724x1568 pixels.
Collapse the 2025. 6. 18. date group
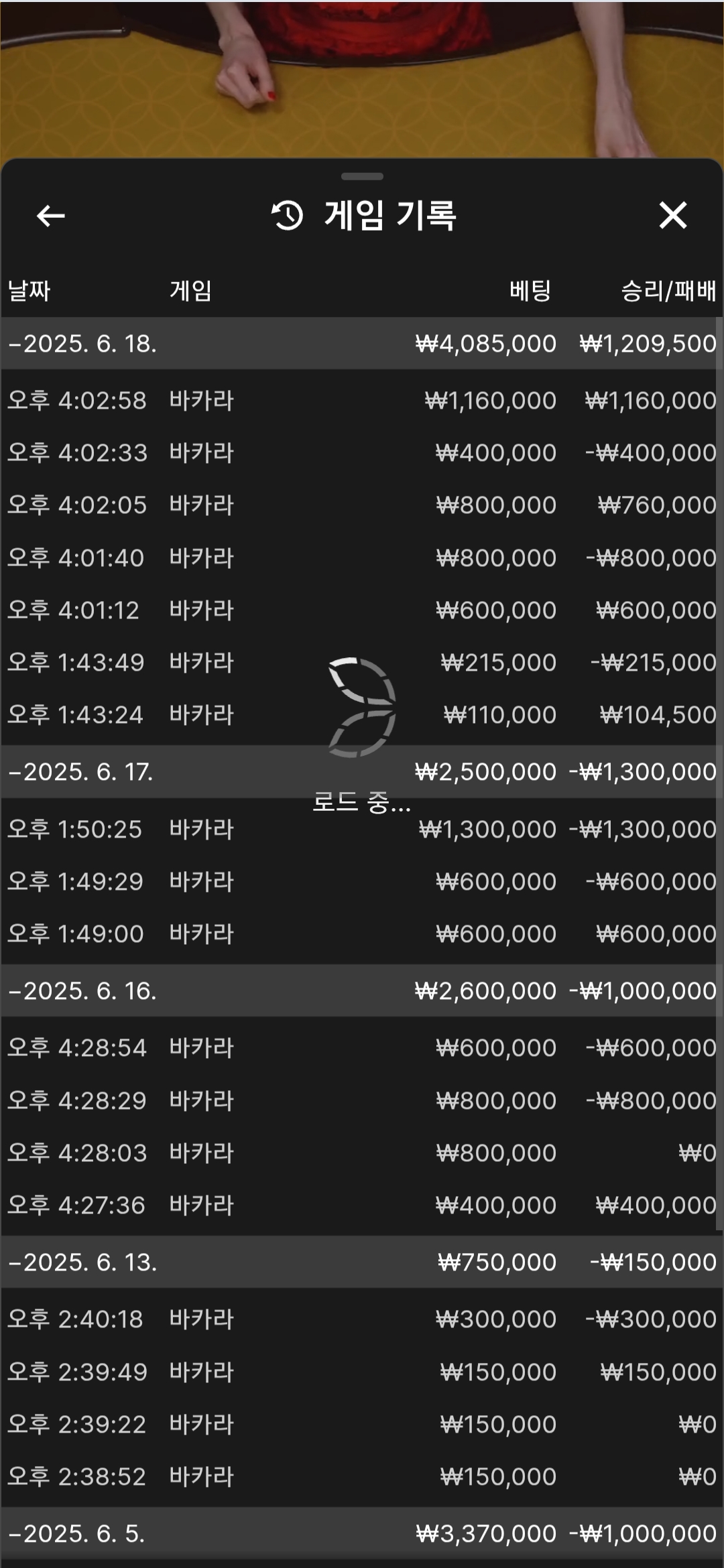(83, 344)
